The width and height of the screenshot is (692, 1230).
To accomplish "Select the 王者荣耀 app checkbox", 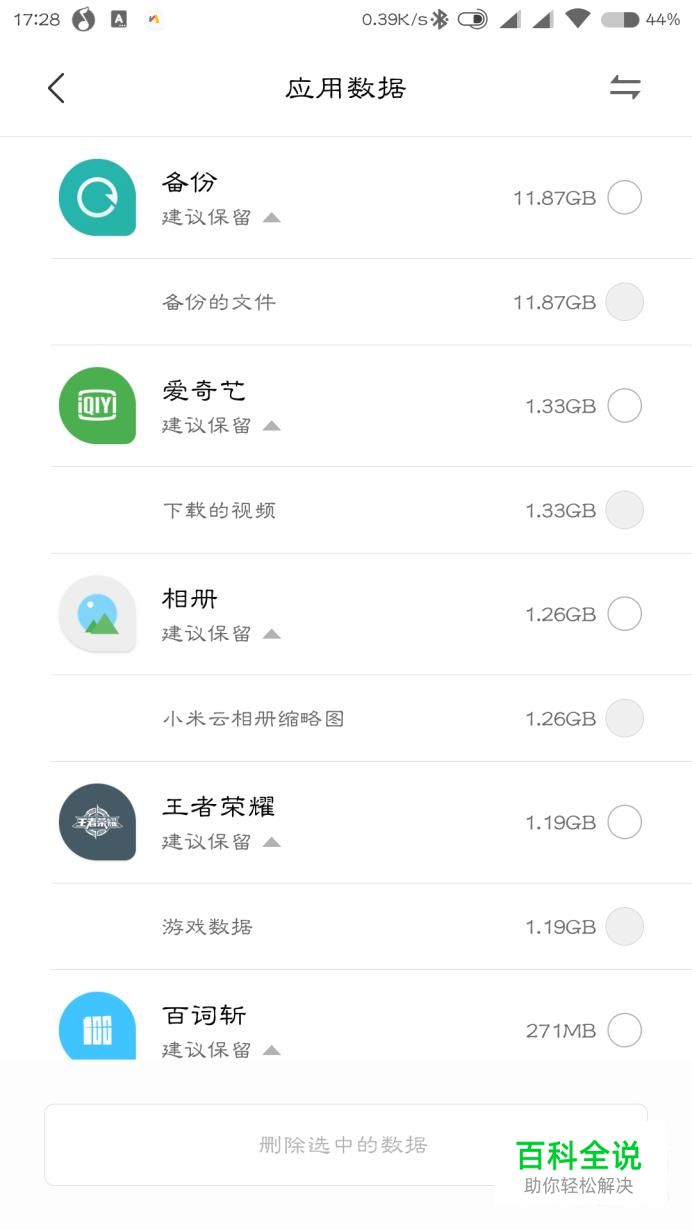I will click(625, 822).
